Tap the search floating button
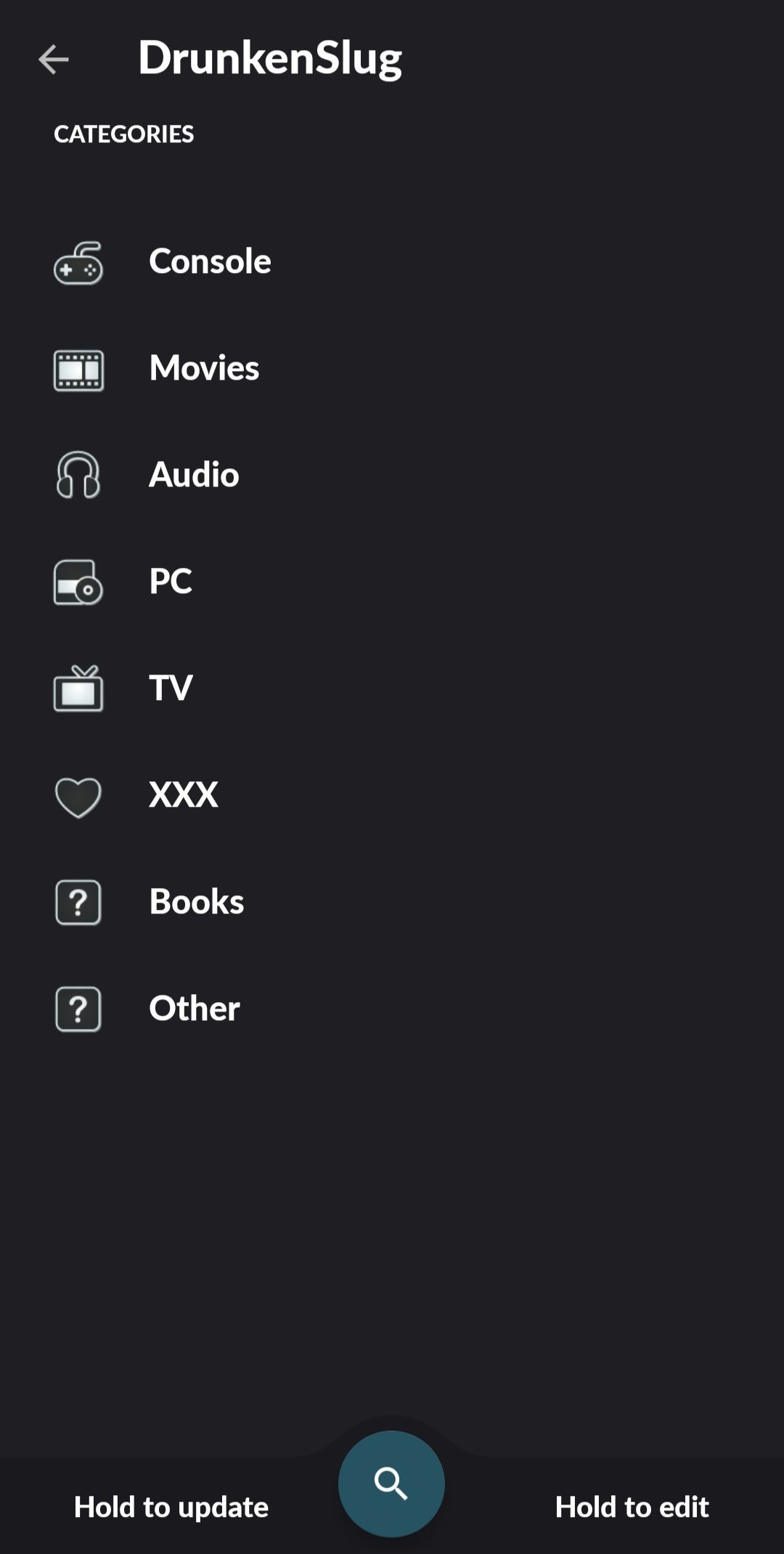Viewport: 784px width, 1554px height. coord(391,1484)
